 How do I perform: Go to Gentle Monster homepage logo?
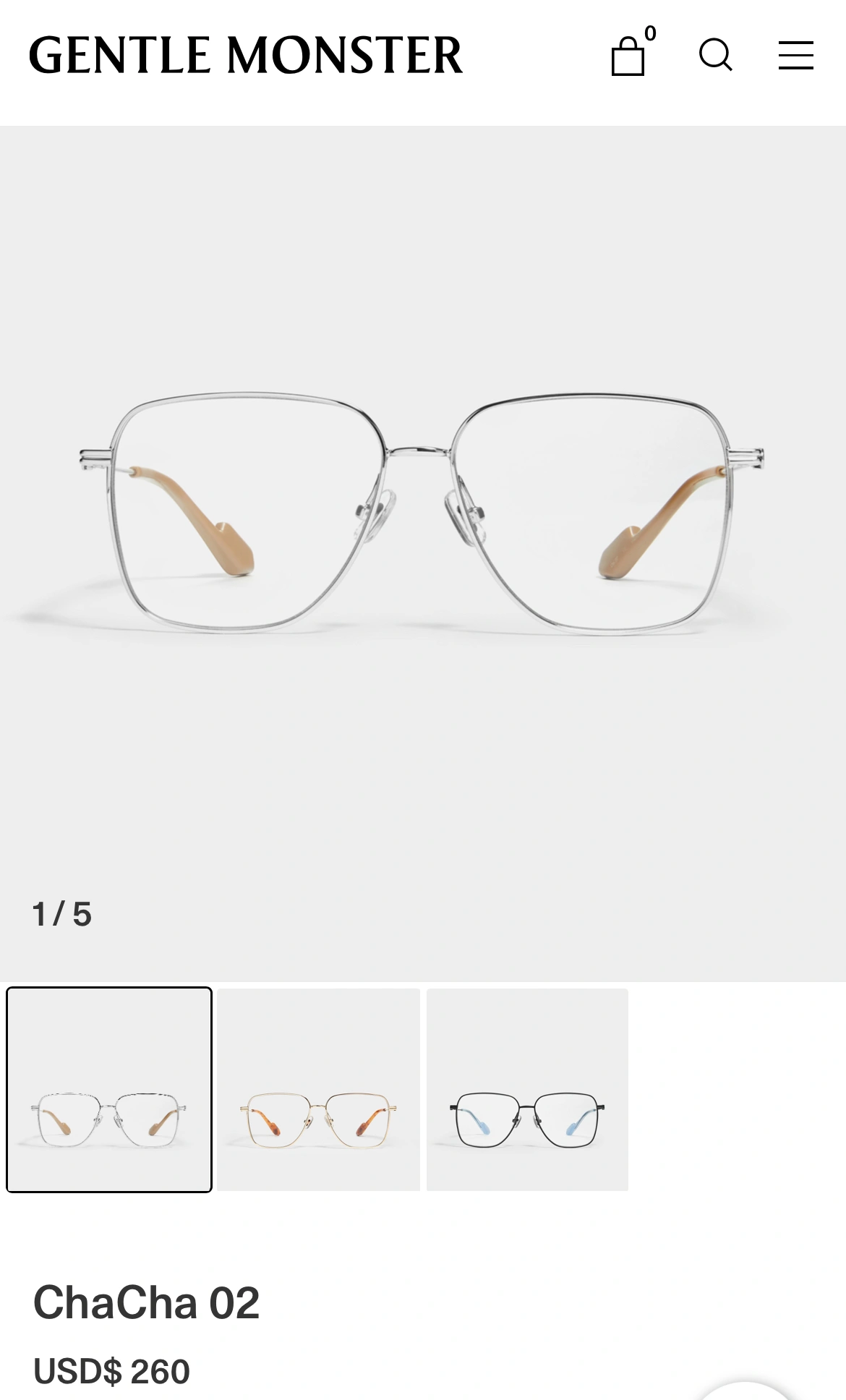coord(246,56)
